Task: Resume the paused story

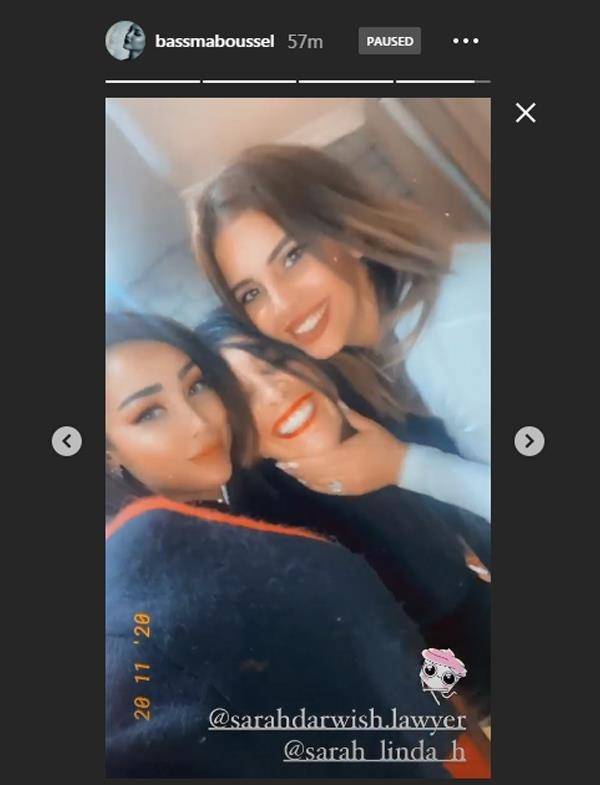Action: [389, 41]
